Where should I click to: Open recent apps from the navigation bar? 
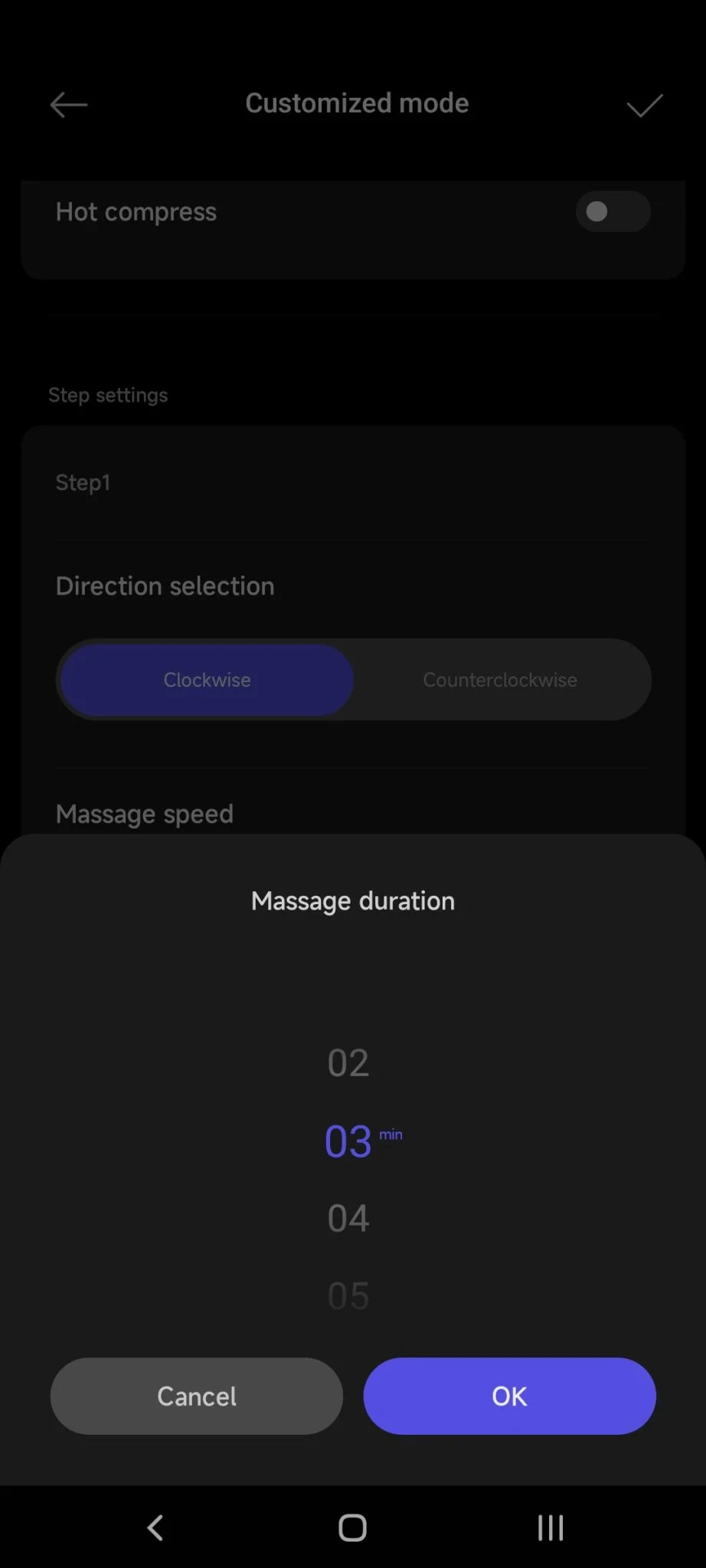point(551,1527)
